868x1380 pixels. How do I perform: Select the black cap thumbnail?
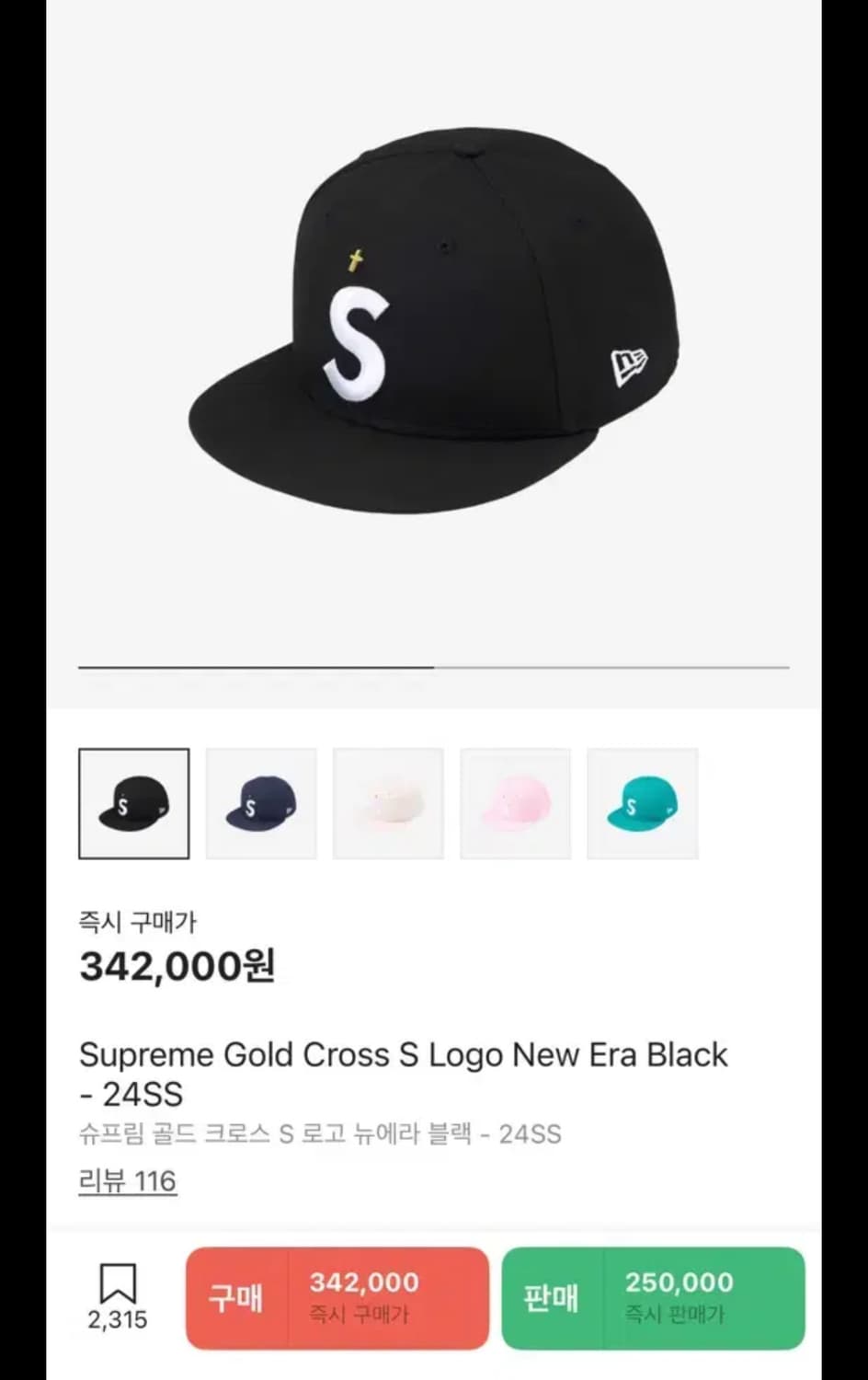[x=134, y=804]
